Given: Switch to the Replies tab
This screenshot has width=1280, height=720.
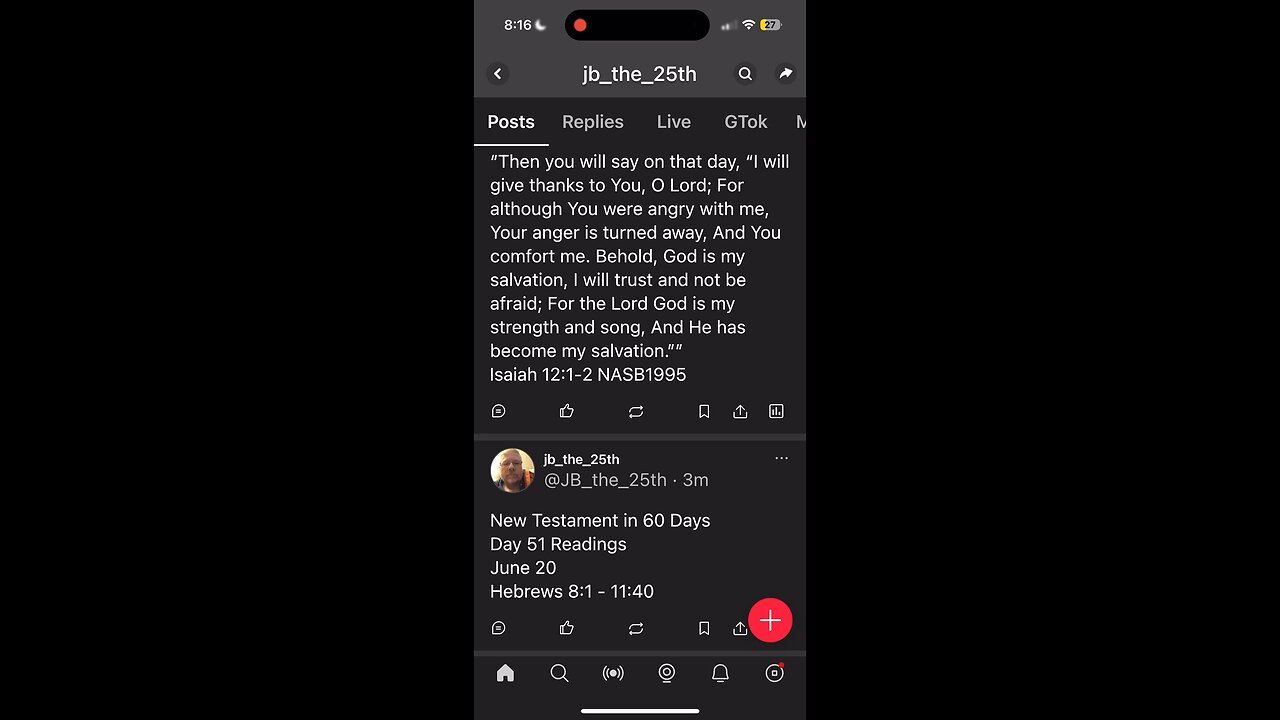Looking at the screenshot, I should click(x=592, y=122).
